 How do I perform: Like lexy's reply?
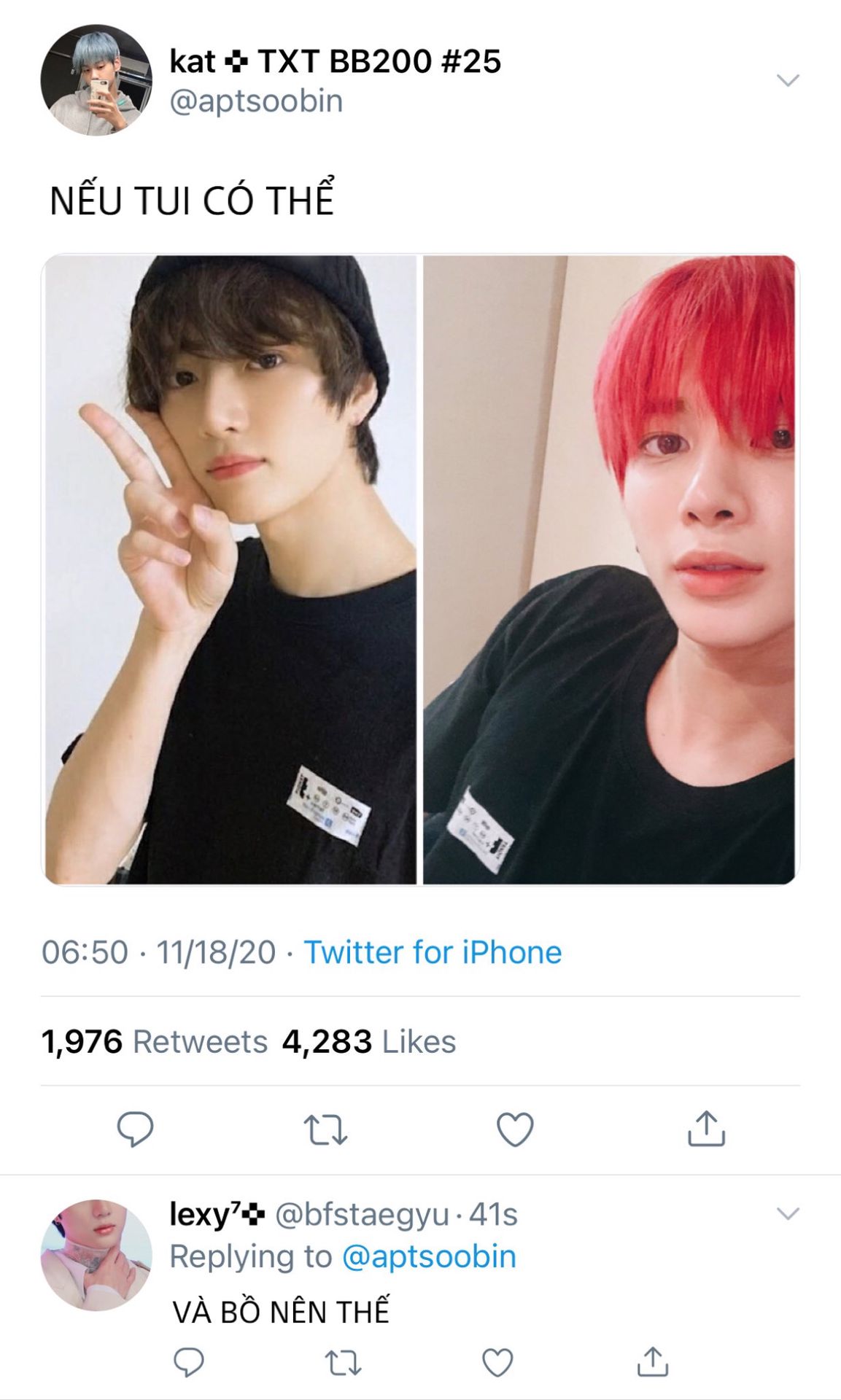click(497, 1362)
